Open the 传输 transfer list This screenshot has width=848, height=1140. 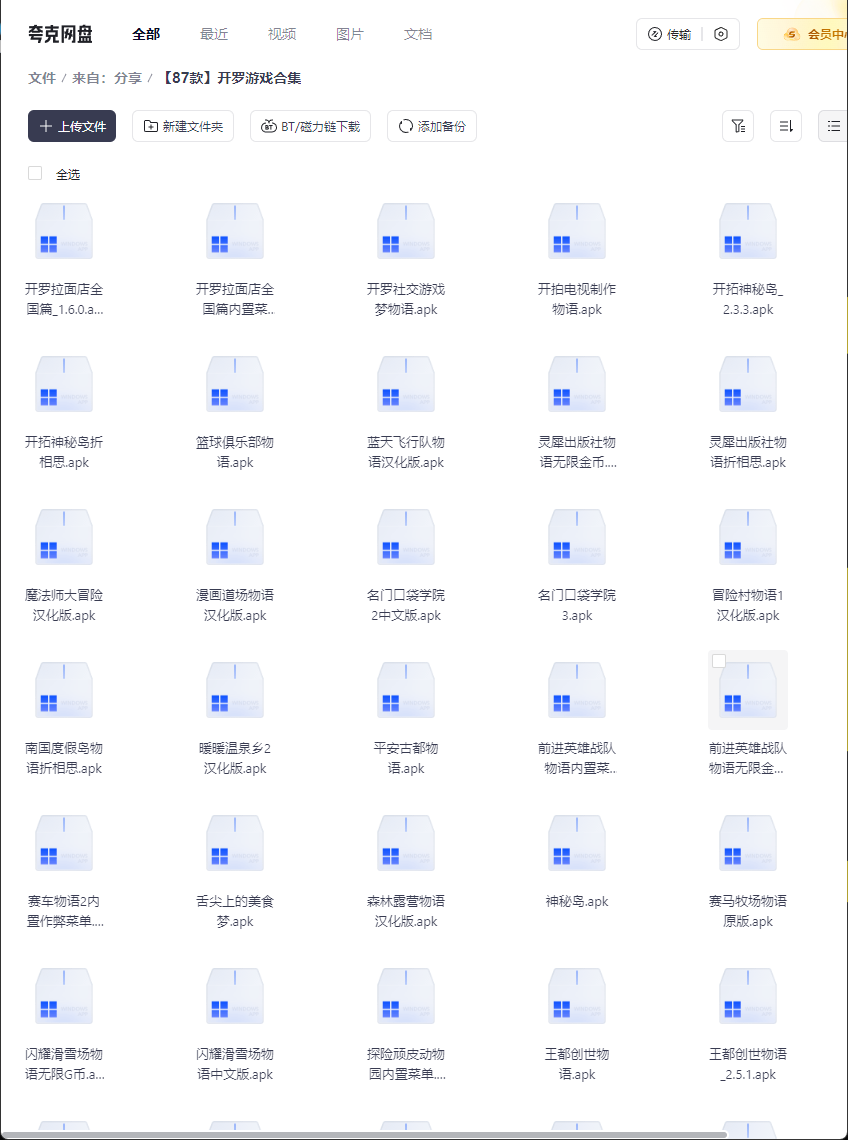click(670, 34)
